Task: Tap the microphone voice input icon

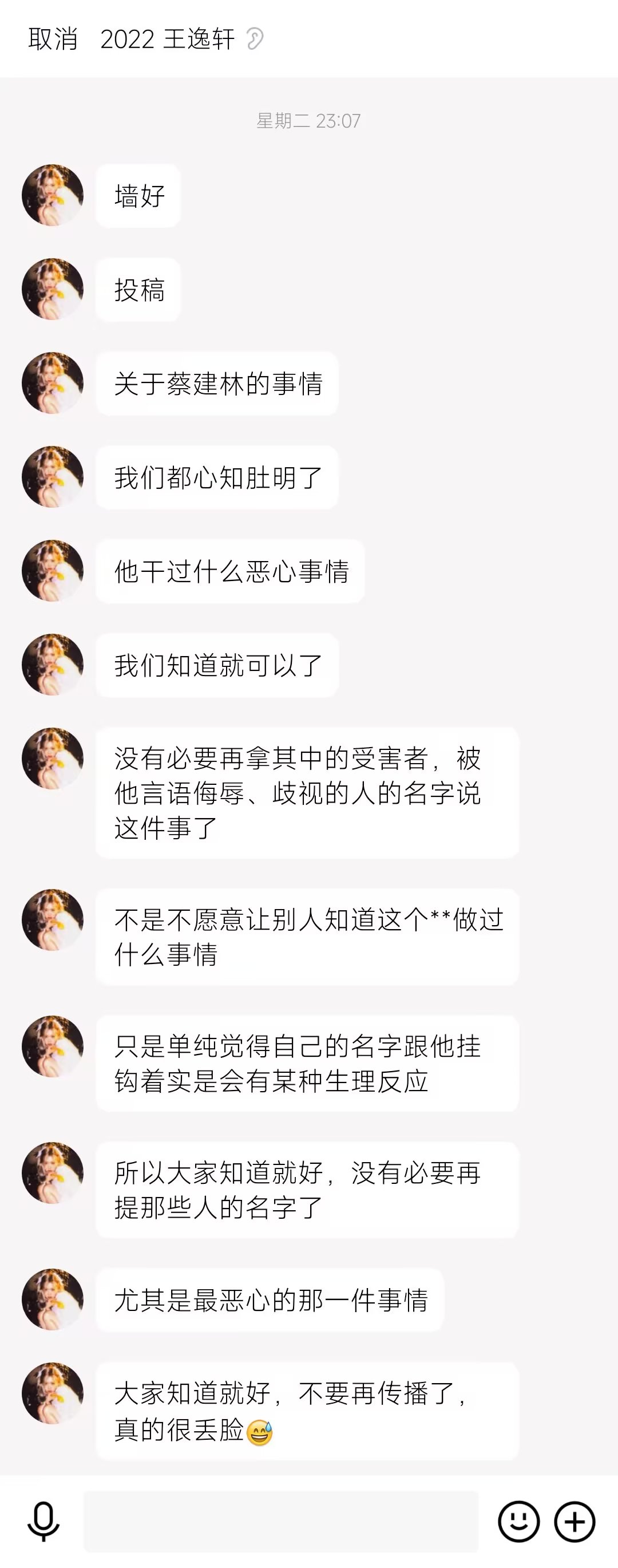Action: 44,1521
